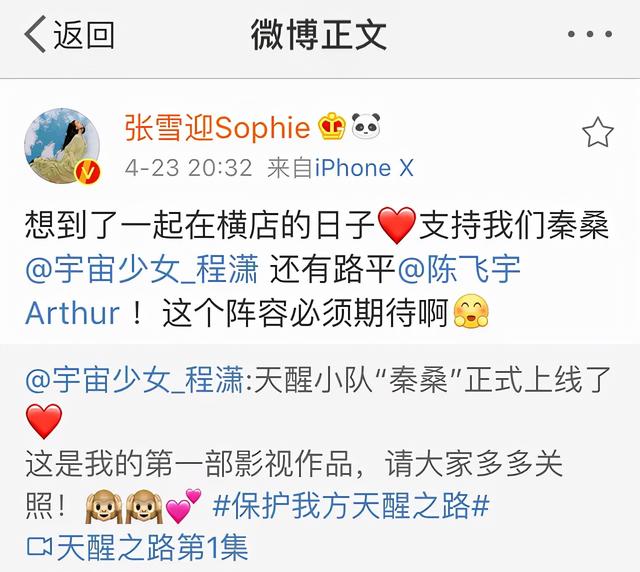Go back via 返回 button
Screen dimensions: 640x572
(x=68, y=36)
